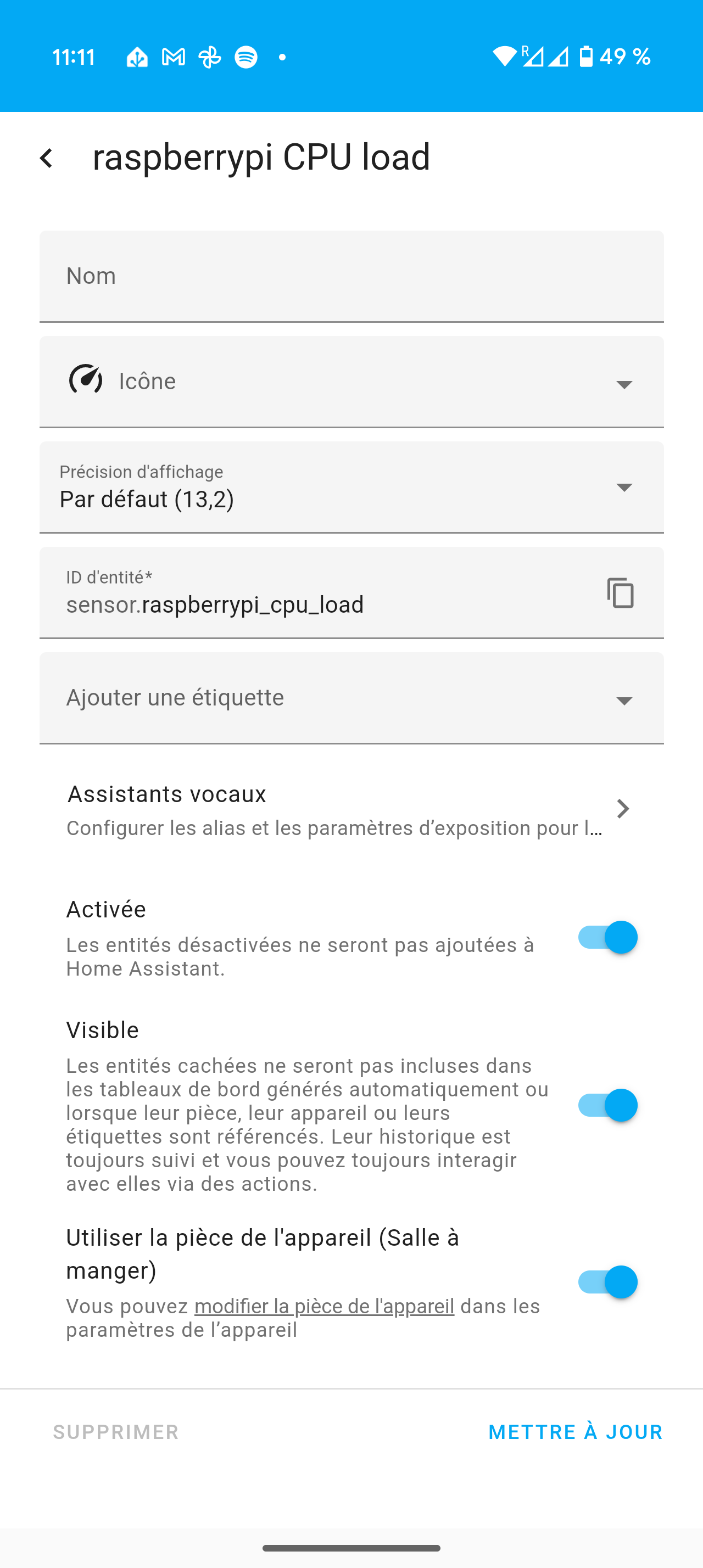Disable the Visible switch
This screenshot has width=703, height=1568.
(x=607, y=1105)
